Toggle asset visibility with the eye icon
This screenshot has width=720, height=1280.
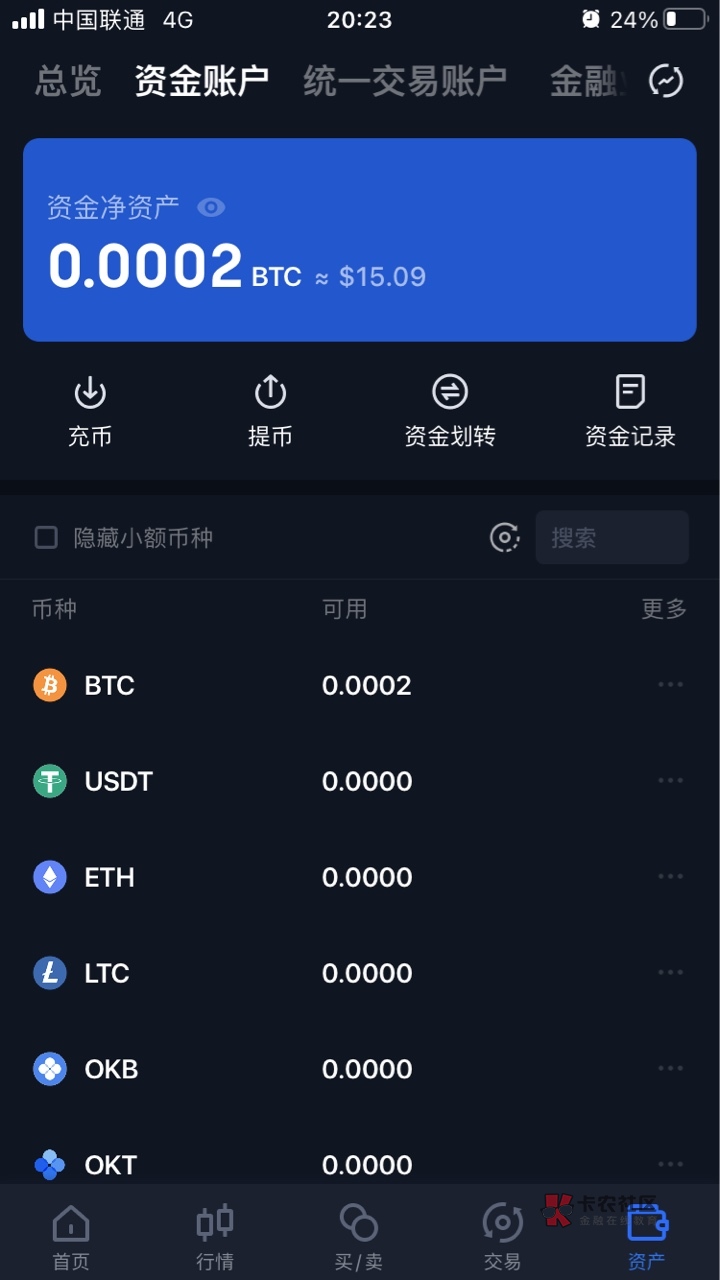211,207
